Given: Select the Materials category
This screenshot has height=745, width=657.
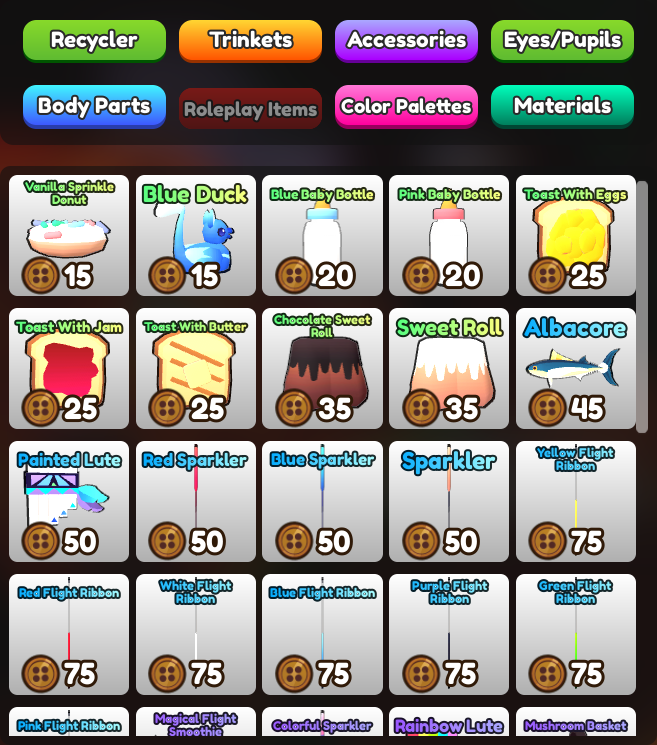Looking at the screenshot, I should (562, 106).
